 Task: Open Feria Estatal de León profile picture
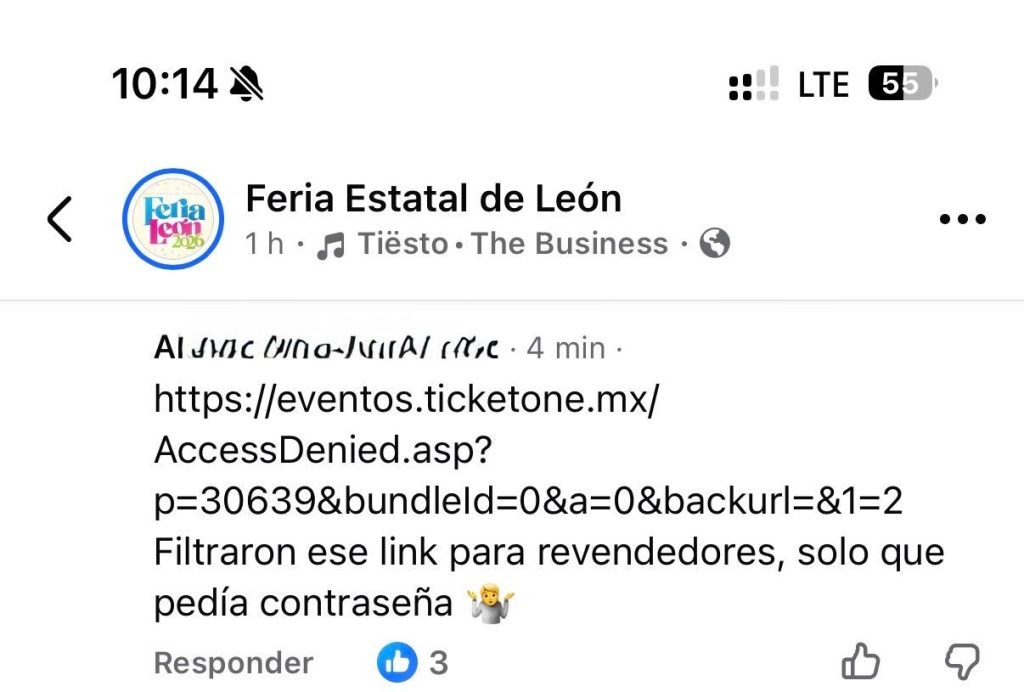172,219
